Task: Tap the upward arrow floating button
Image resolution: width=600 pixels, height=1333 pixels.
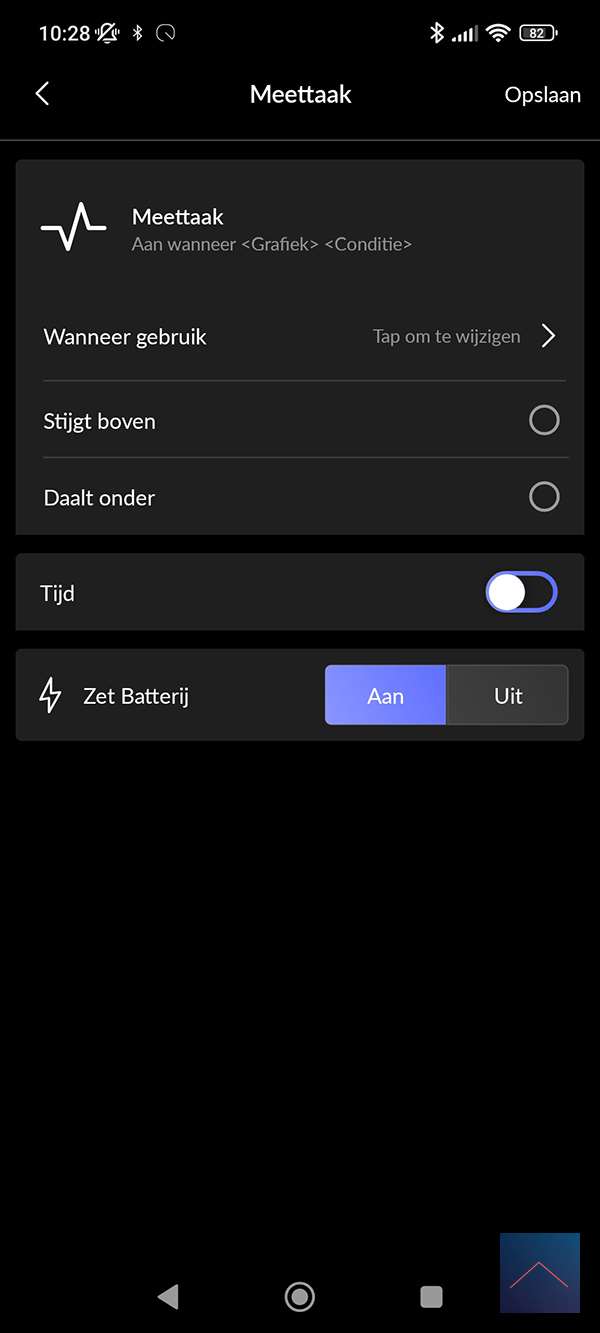Action: tap(539, 1273)
